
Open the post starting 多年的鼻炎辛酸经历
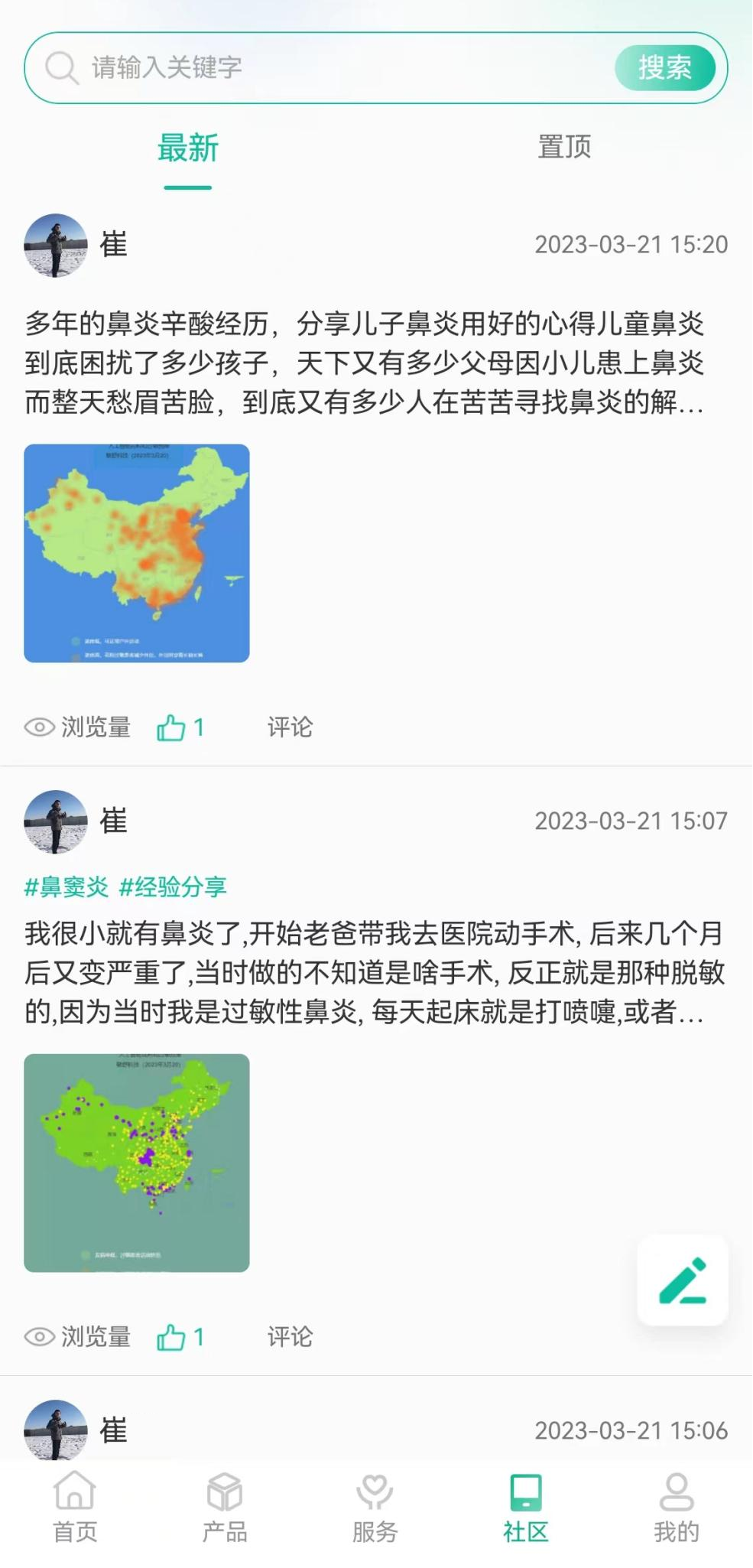coord(364,363)
